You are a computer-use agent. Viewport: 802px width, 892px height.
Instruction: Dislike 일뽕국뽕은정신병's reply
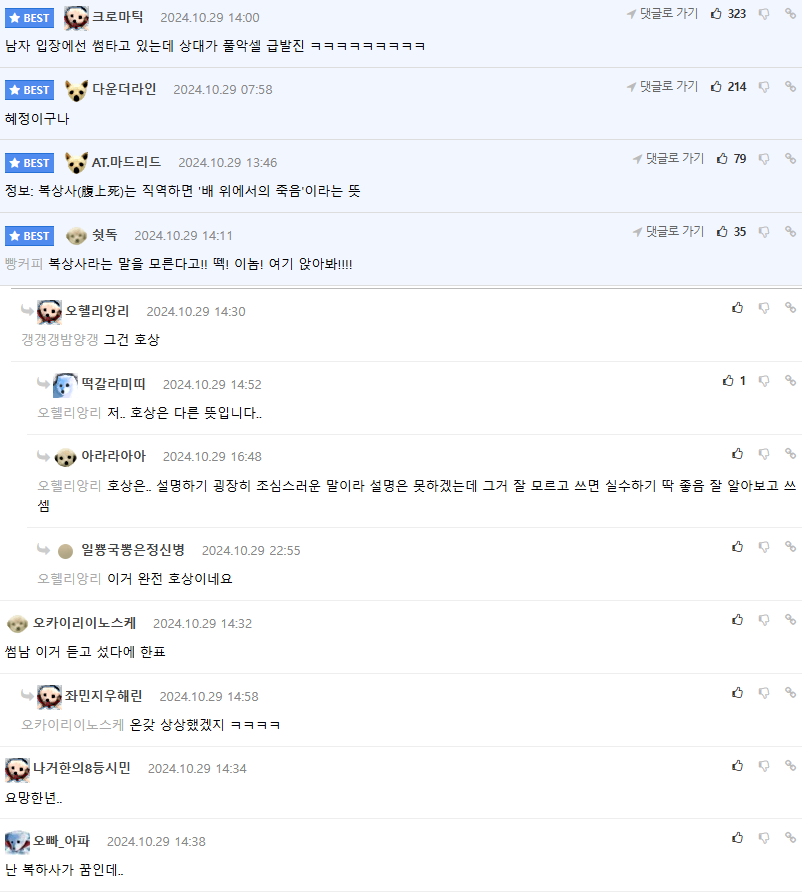(764, 547)
